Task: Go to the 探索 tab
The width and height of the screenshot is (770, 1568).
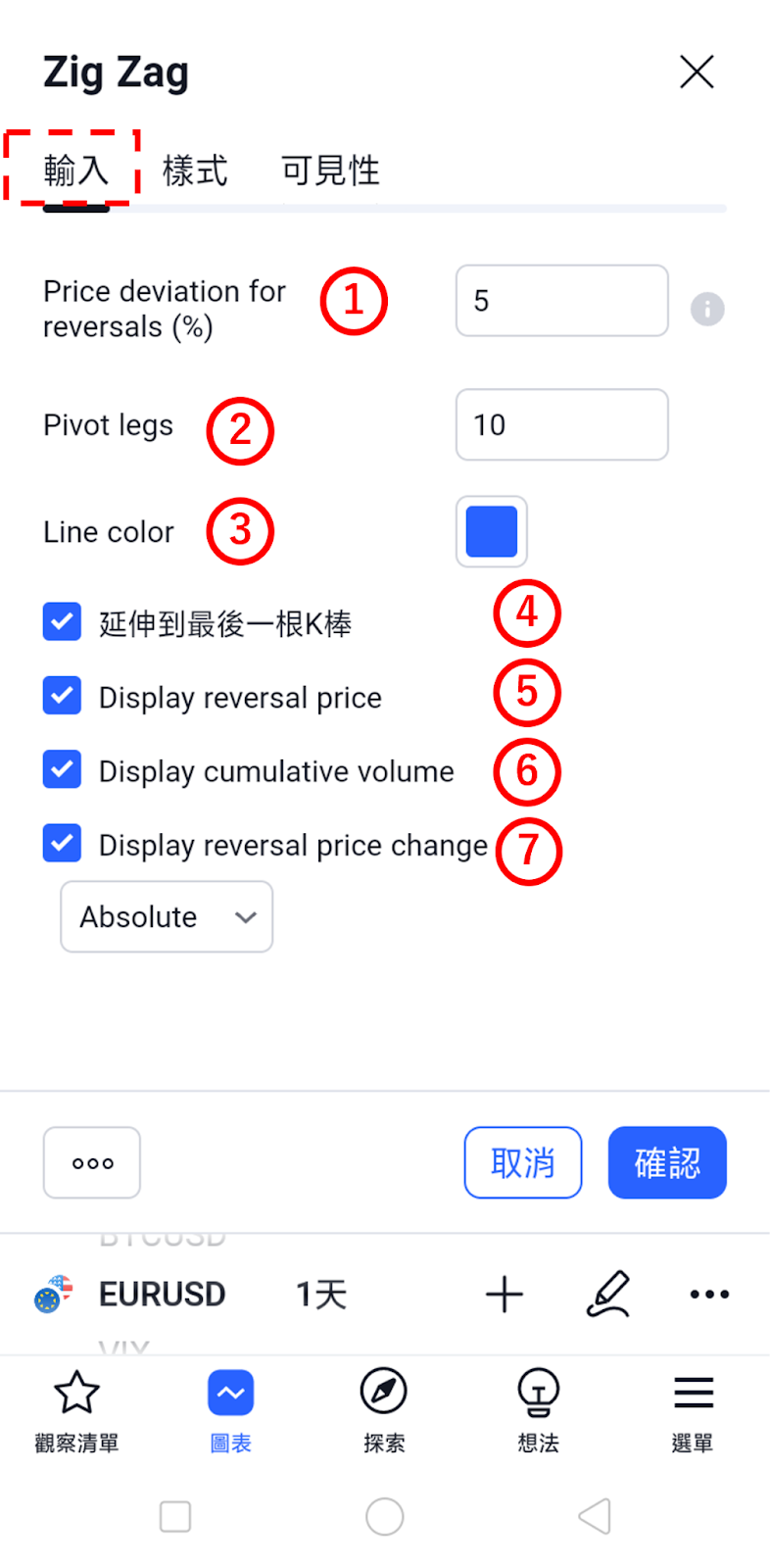Action: click(384, 1411)
